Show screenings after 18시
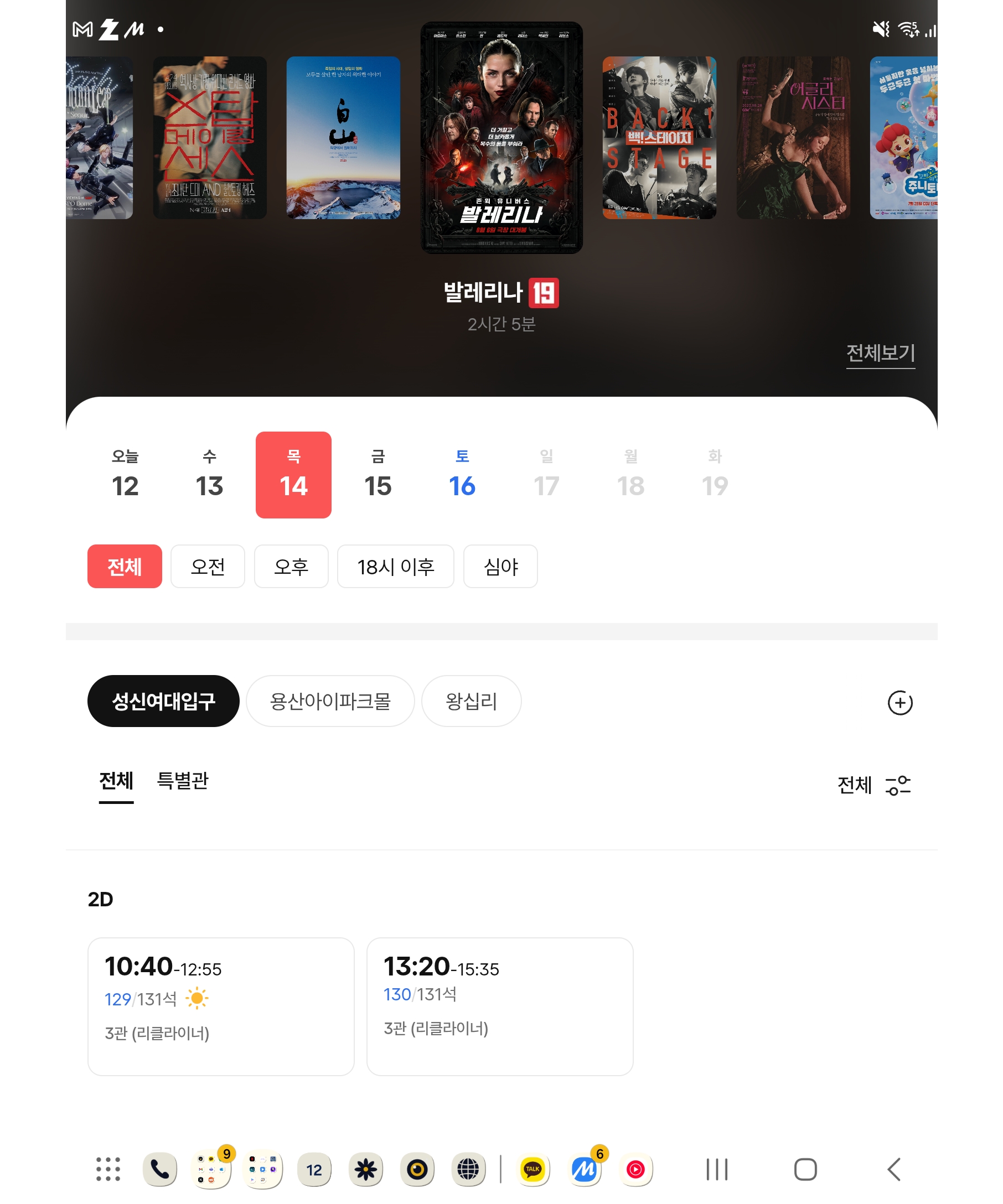The width and height of the screenshot is (1003, 1204). pyautogui.click(x=396, y=567)
